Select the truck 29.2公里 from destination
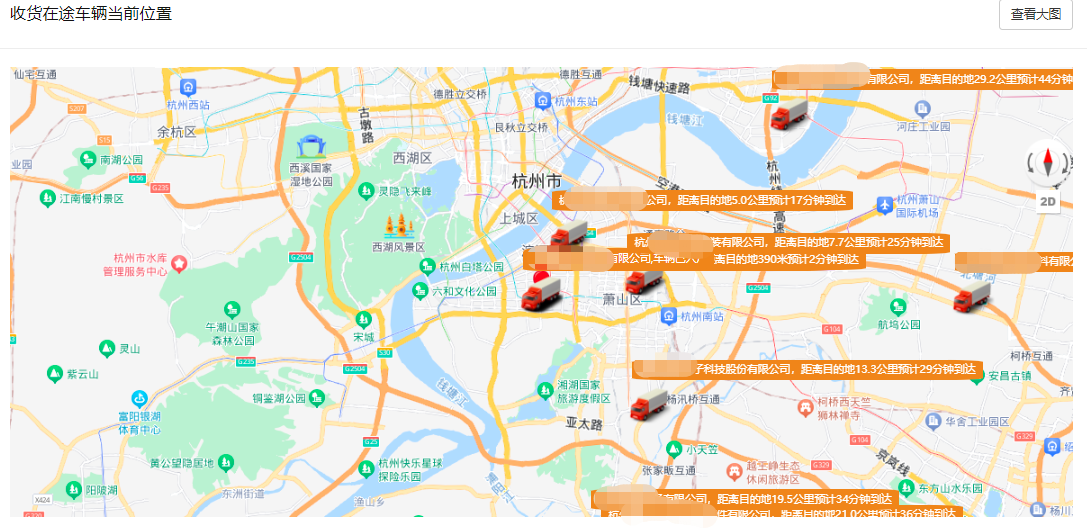This screenshot has height=532, width=1087. pyautogui.click(x=790, y=114)
